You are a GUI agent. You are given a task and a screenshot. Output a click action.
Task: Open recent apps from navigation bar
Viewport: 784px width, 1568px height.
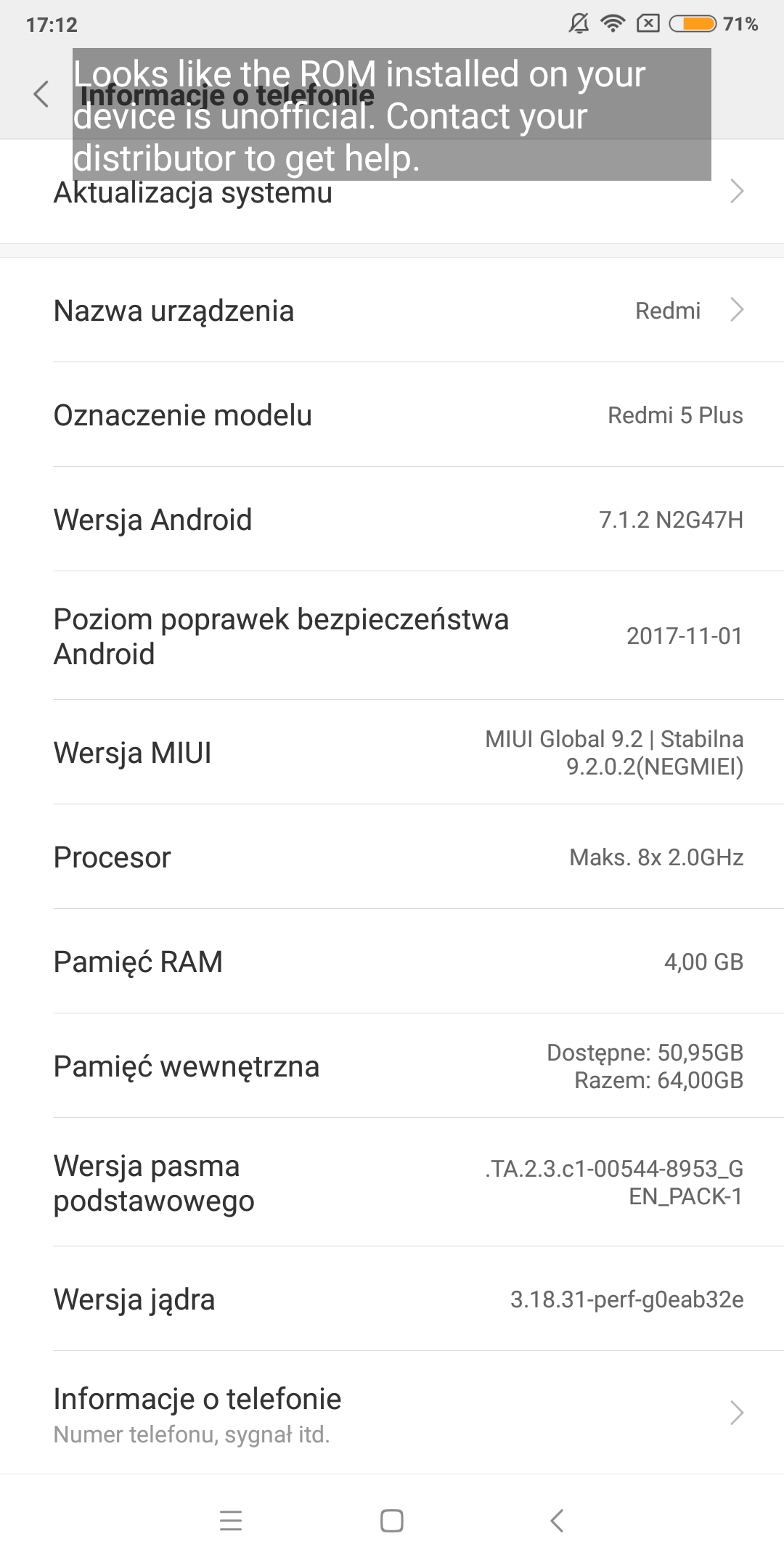231,1520
